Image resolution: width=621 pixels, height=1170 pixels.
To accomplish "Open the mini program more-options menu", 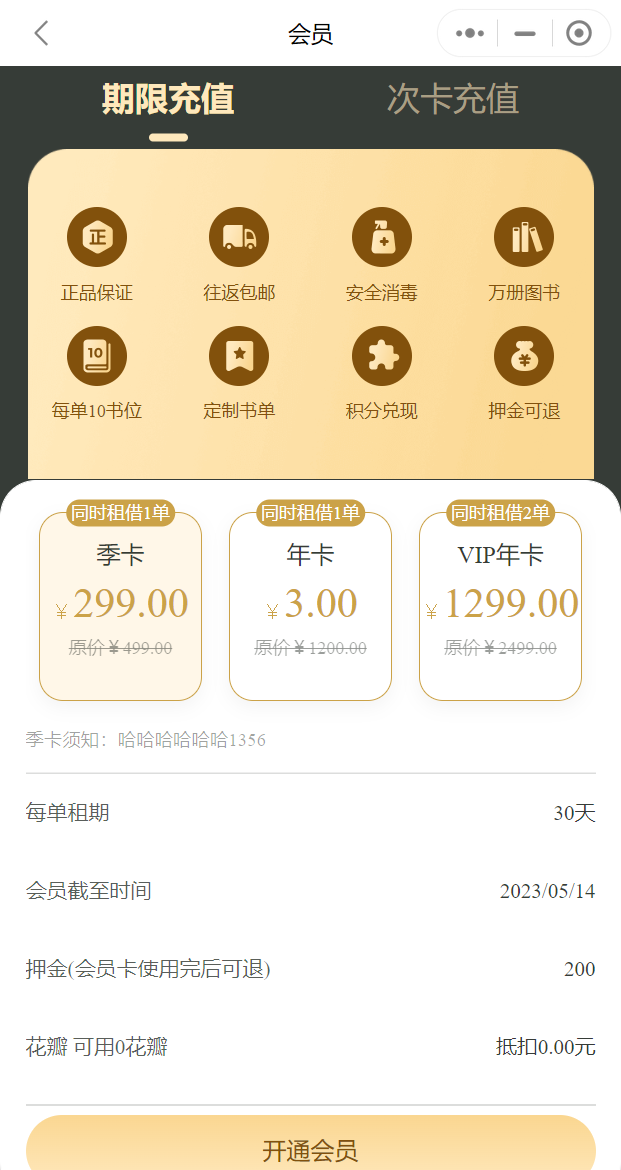I will 469,33.
